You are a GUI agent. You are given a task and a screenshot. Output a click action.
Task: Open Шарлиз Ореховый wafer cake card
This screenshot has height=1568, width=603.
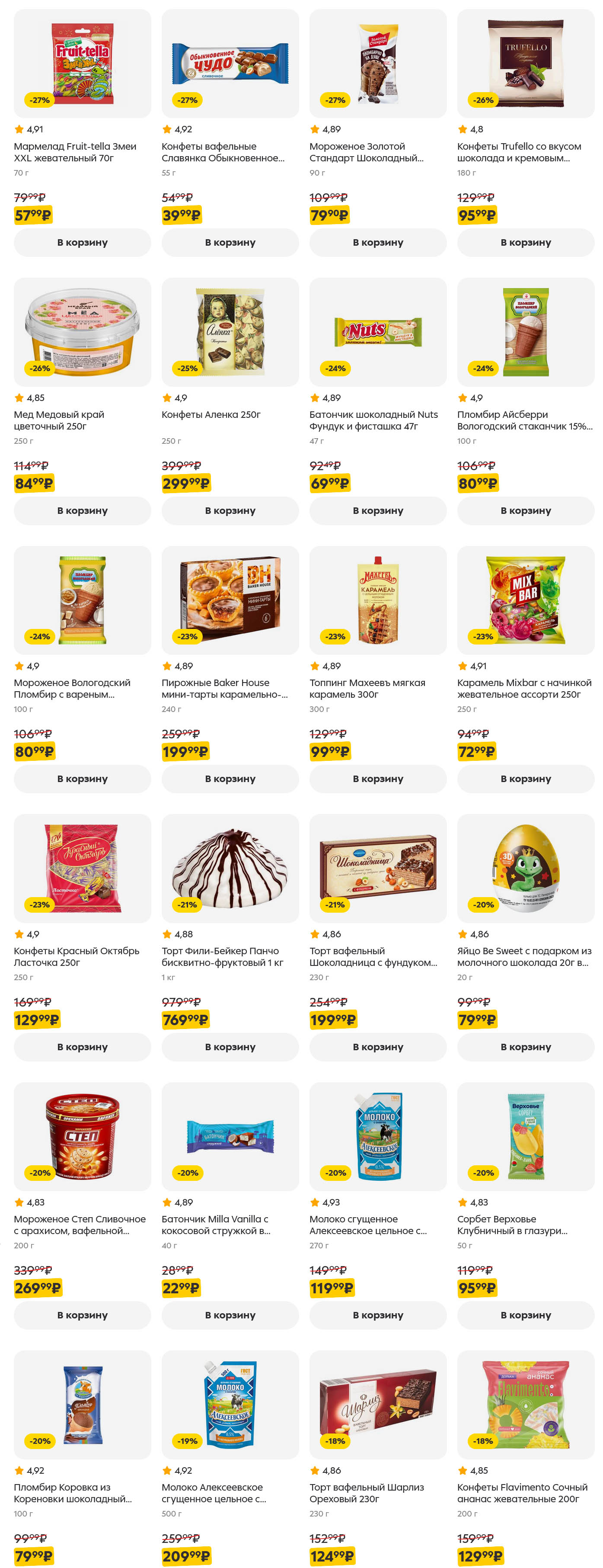pos(377,1404)
